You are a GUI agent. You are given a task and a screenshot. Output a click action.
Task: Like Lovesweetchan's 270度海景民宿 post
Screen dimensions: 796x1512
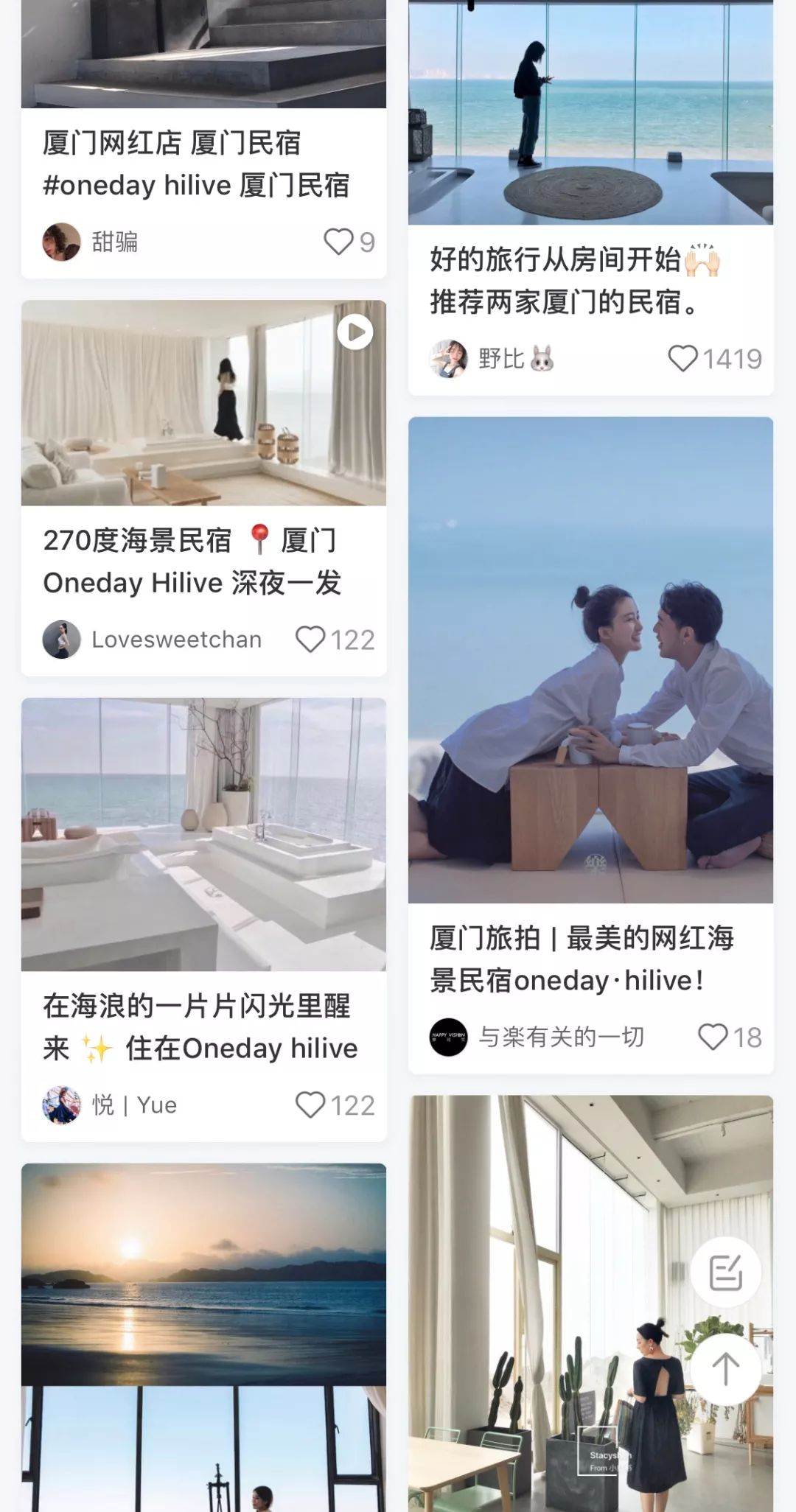310,640
